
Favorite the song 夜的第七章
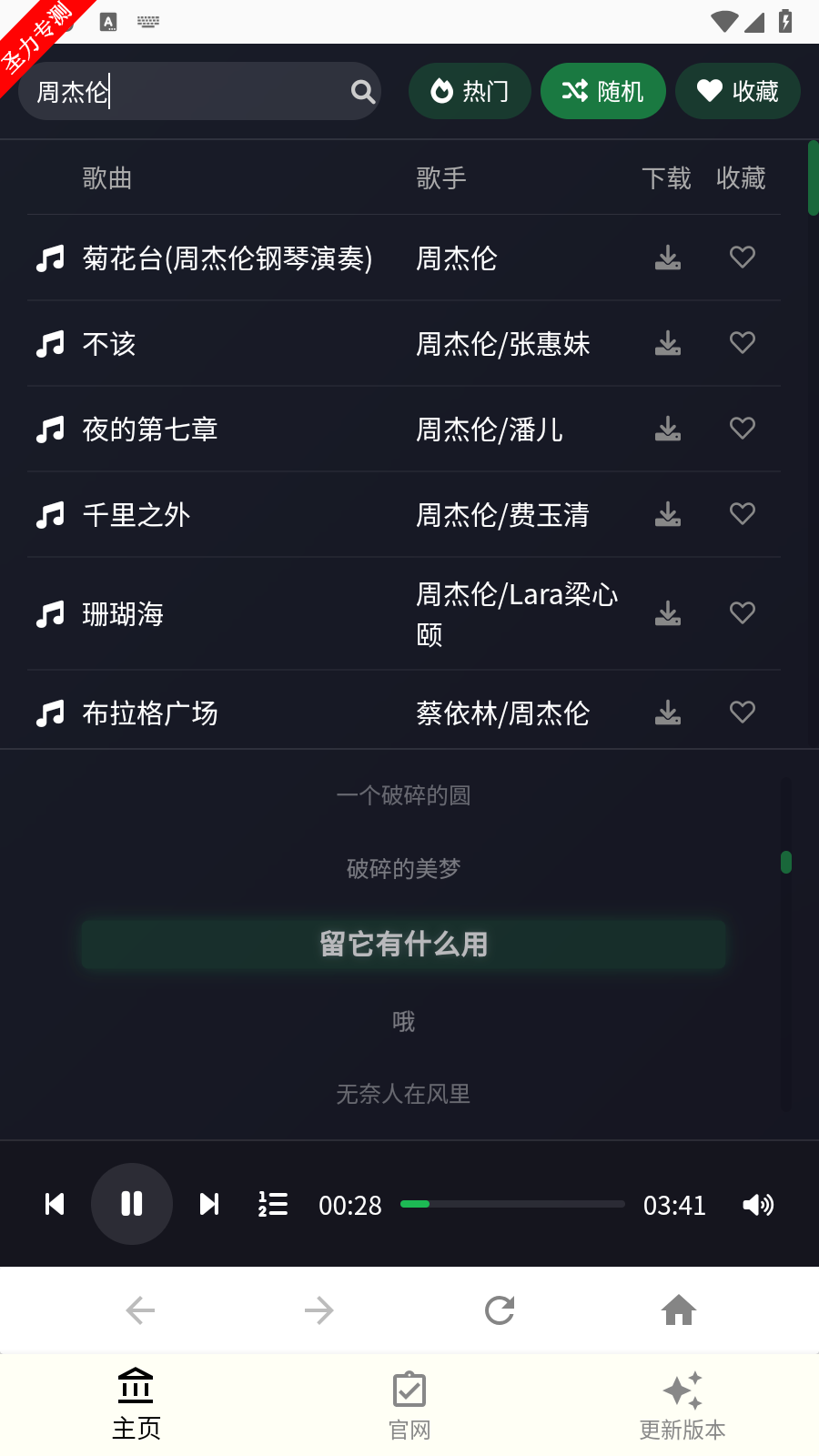(x=743, y=429)
